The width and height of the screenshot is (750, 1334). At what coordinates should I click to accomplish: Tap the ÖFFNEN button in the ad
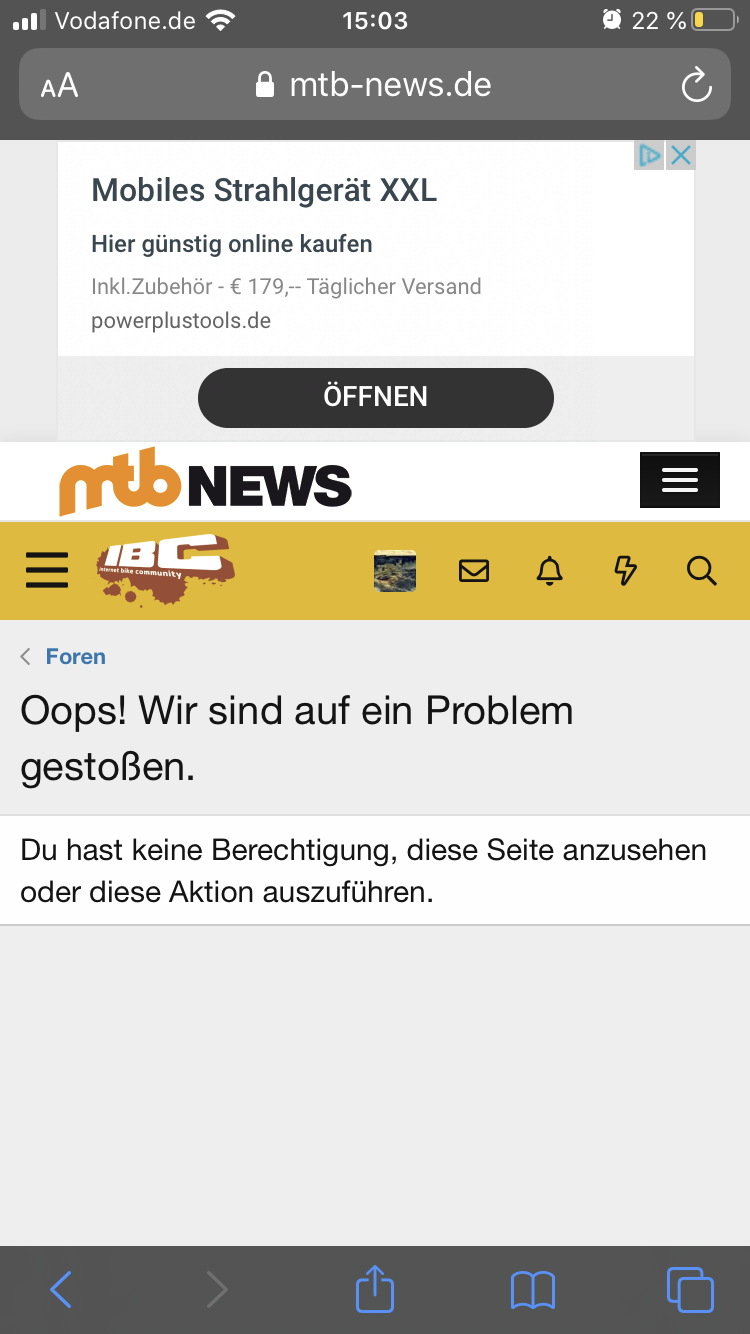pos(375,397)
